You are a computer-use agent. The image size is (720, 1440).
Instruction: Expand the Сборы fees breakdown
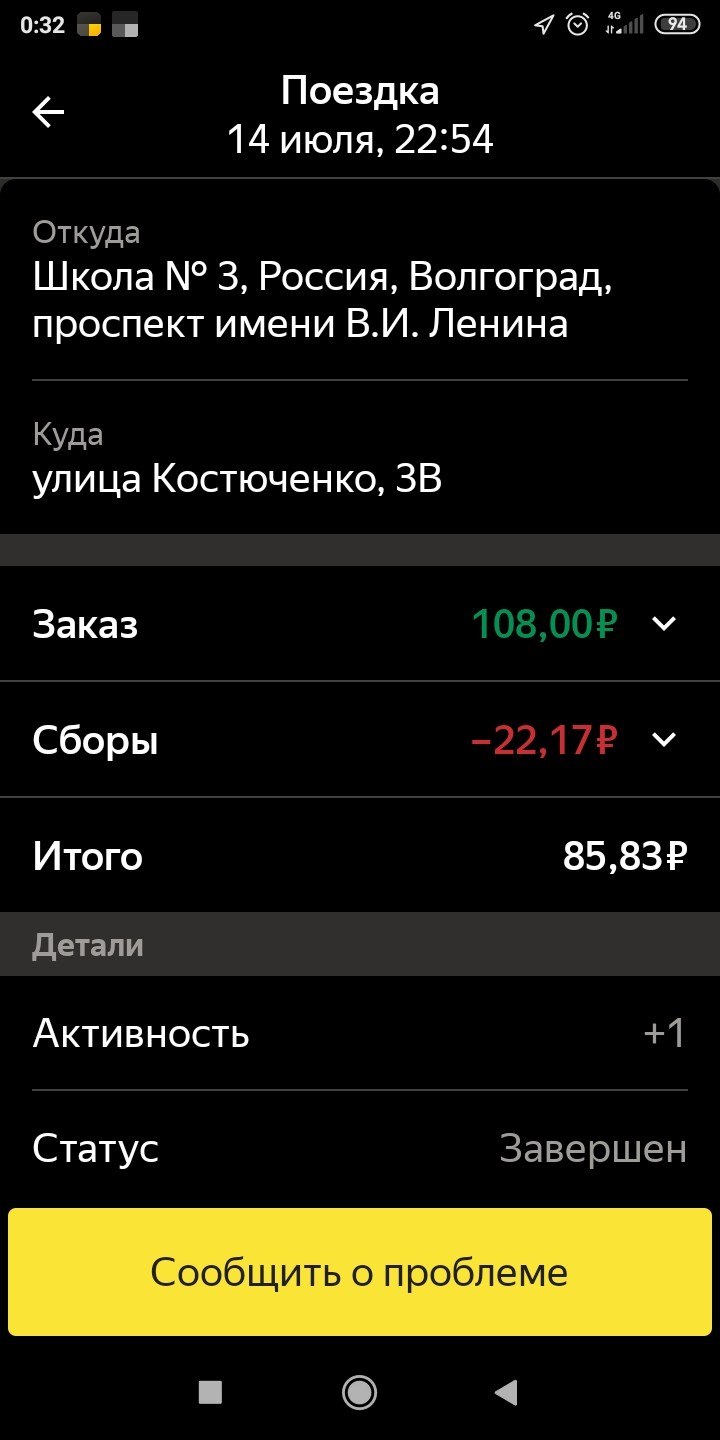(x=664, y=740)
